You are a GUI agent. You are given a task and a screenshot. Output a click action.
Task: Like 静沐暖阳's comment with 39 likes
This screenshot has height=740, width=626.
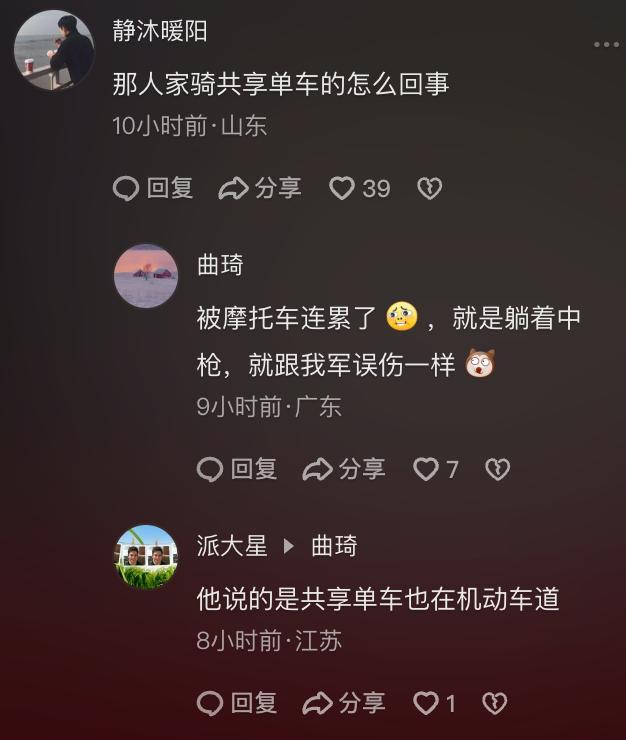pyautogui.click(x=343, y=188)
